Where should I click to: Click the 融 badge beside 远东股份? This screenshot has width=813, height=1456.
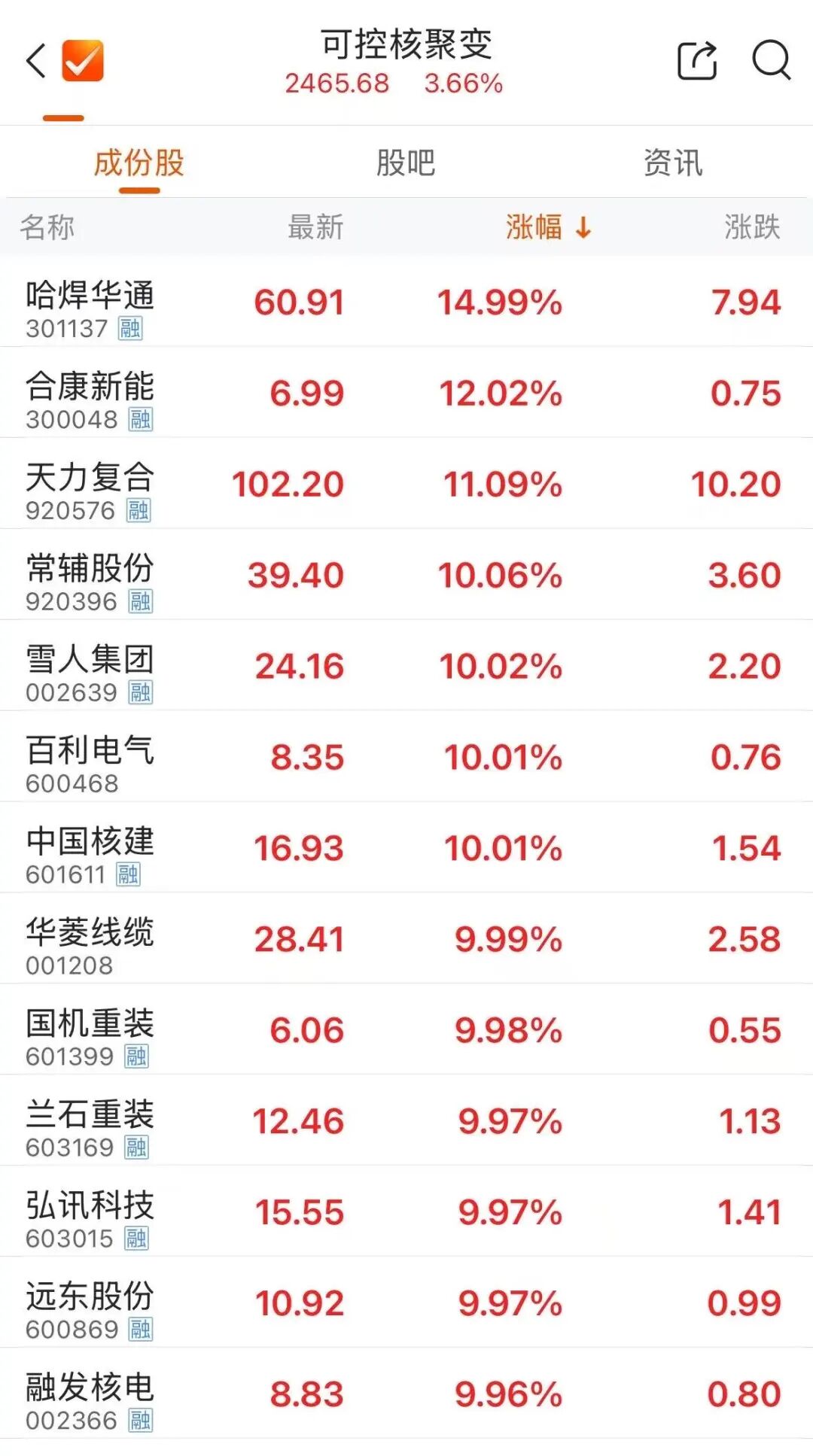tap(142, 1329)
